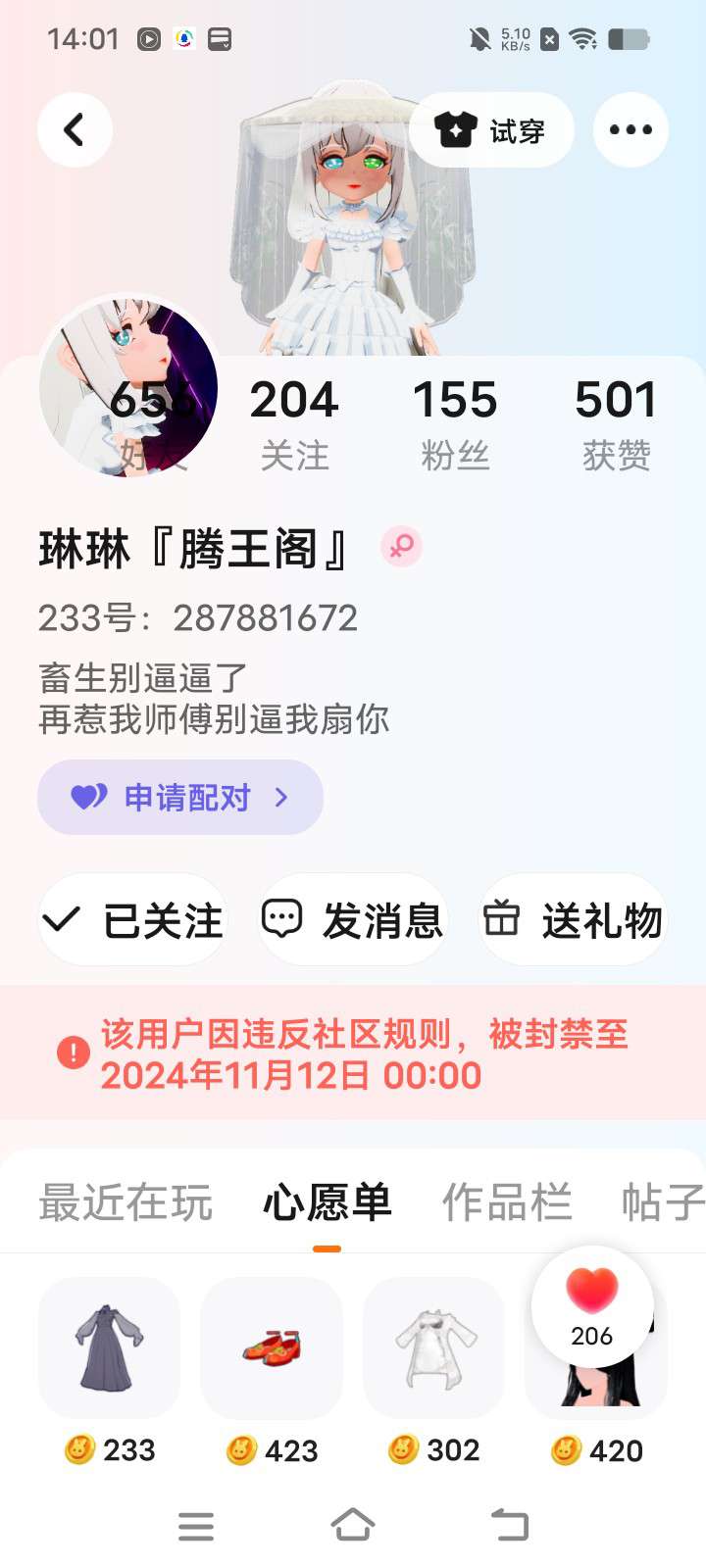Send a message with 发消息
The image size is (706, 1568).
tap(353, 920)
